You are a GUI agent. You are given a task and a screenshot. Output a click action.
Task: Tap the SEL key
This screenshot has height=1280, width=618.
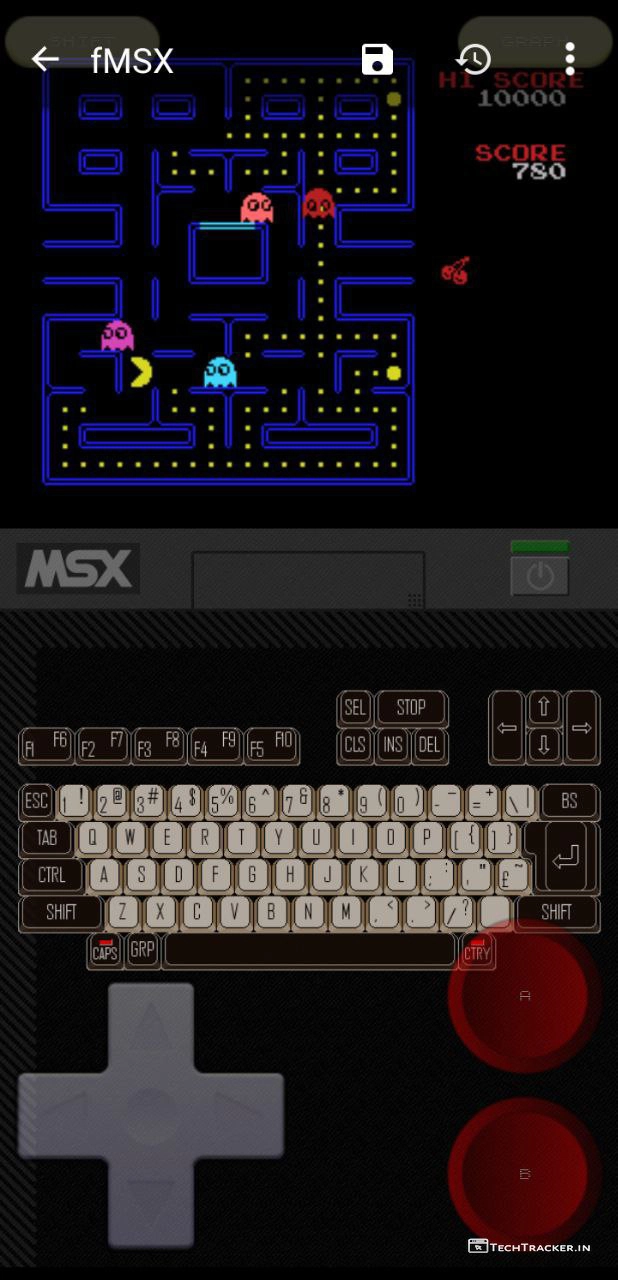(355, 708)
